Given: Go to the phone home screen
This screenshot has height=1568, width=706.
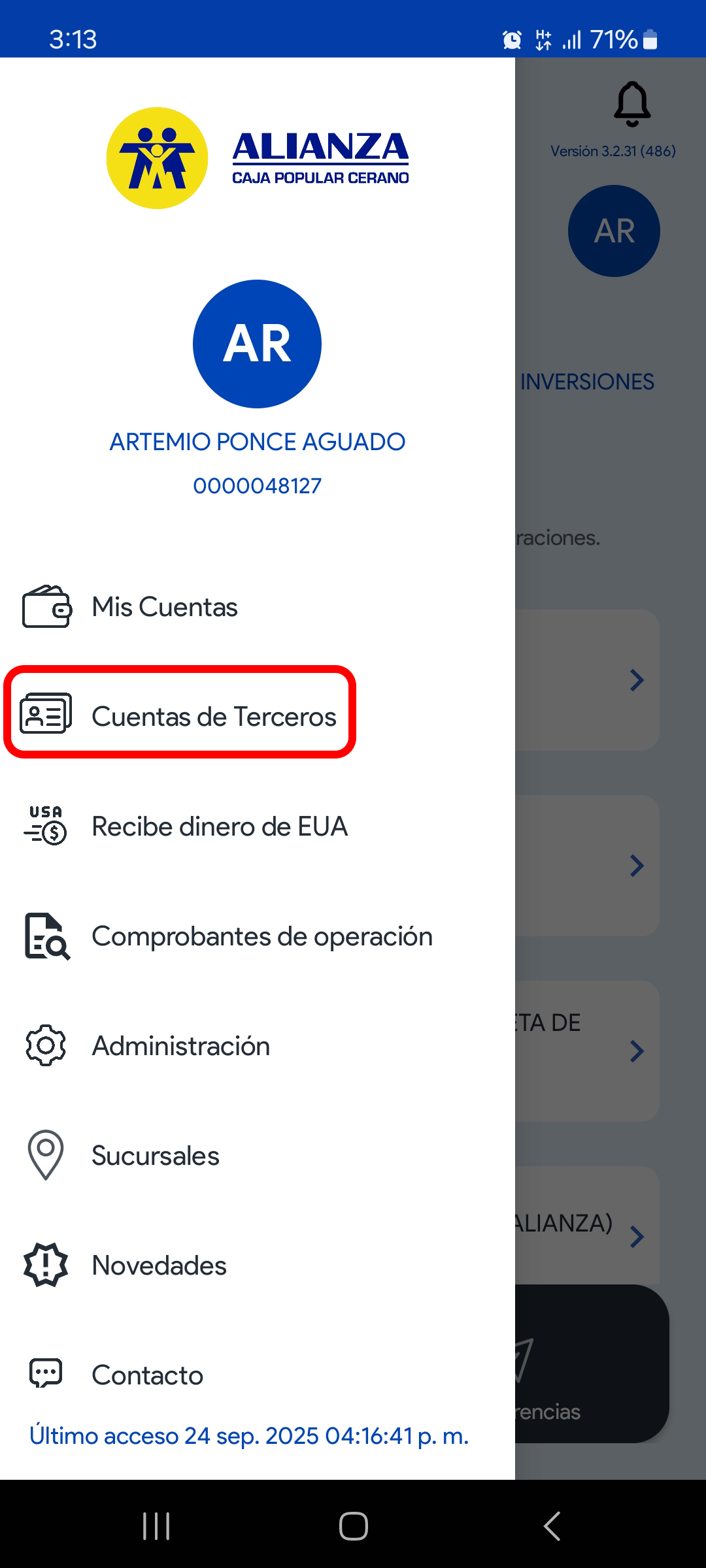Looking at the screenshot, I should pos(353,1526).
